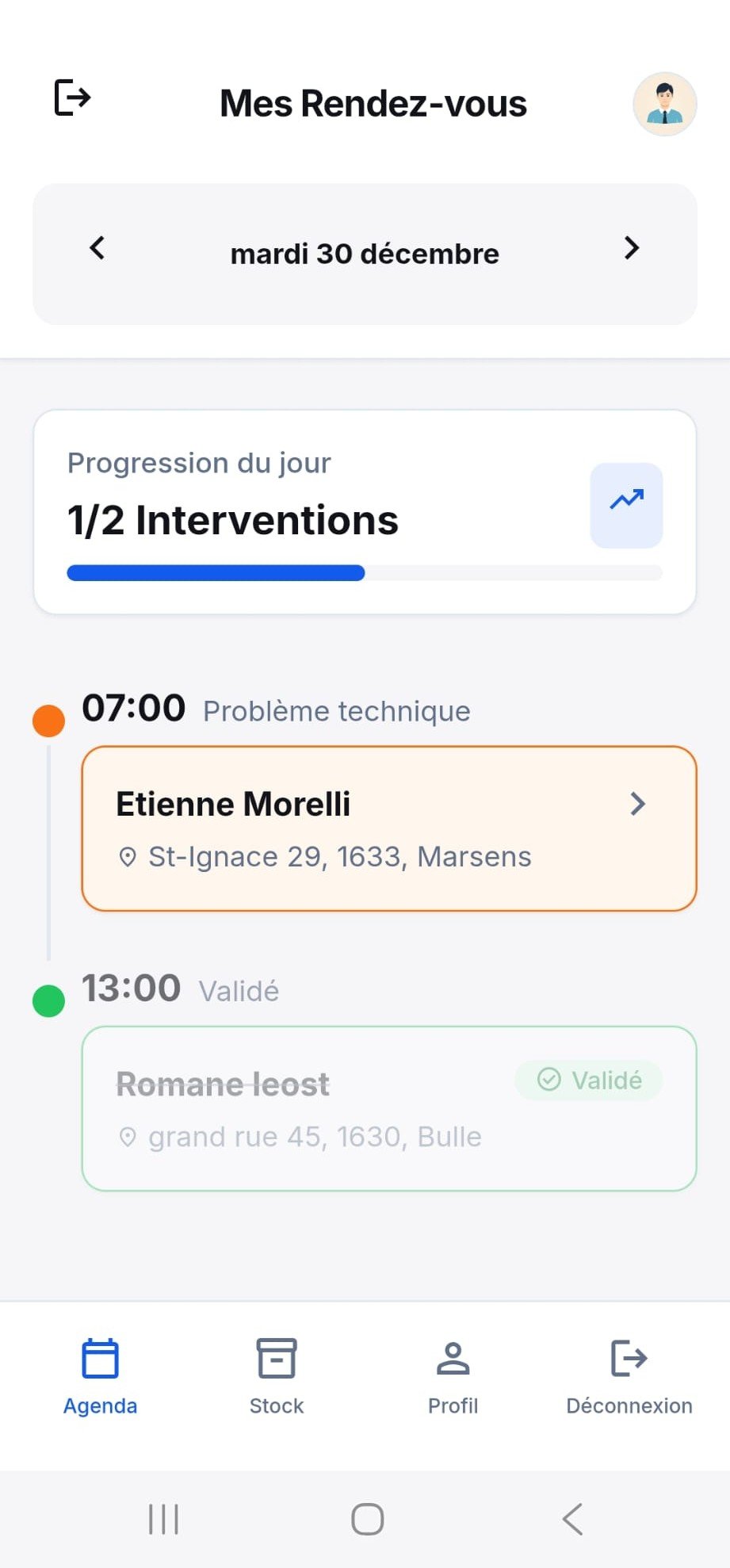
Task: Tap the orange status dot next to 07:00
Action: coord(48,720)
